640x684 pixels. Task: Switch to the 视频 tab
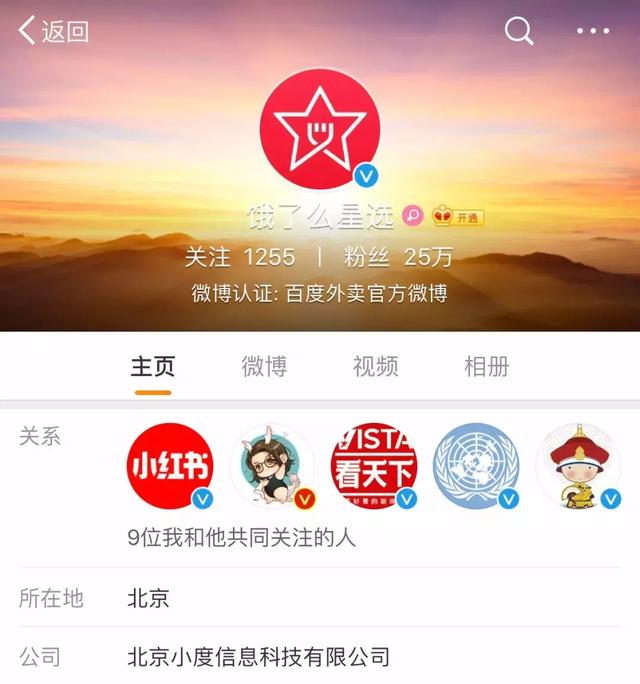tap(375, 366)
